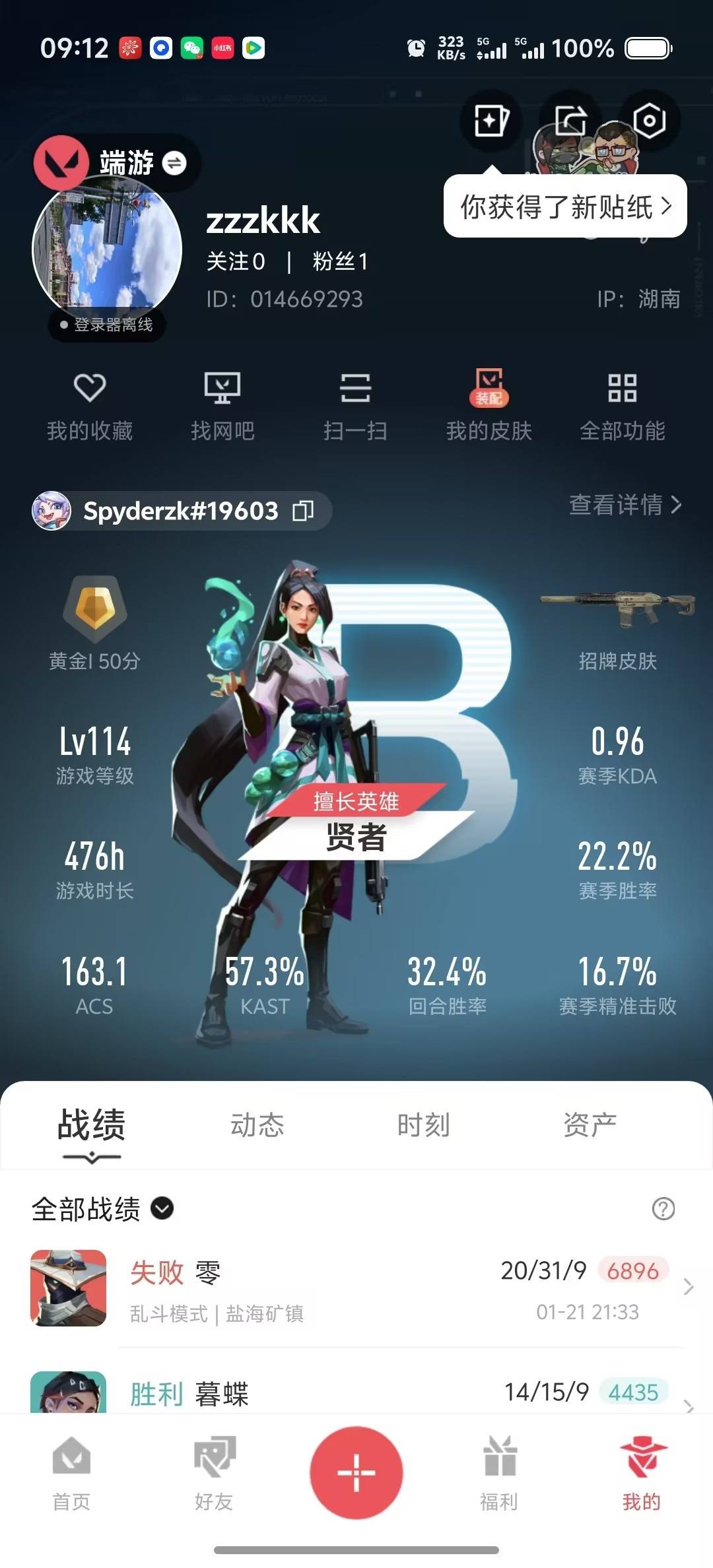Open the help question mark icon
Screen dimensions: 713x1568
[663, 1209]
